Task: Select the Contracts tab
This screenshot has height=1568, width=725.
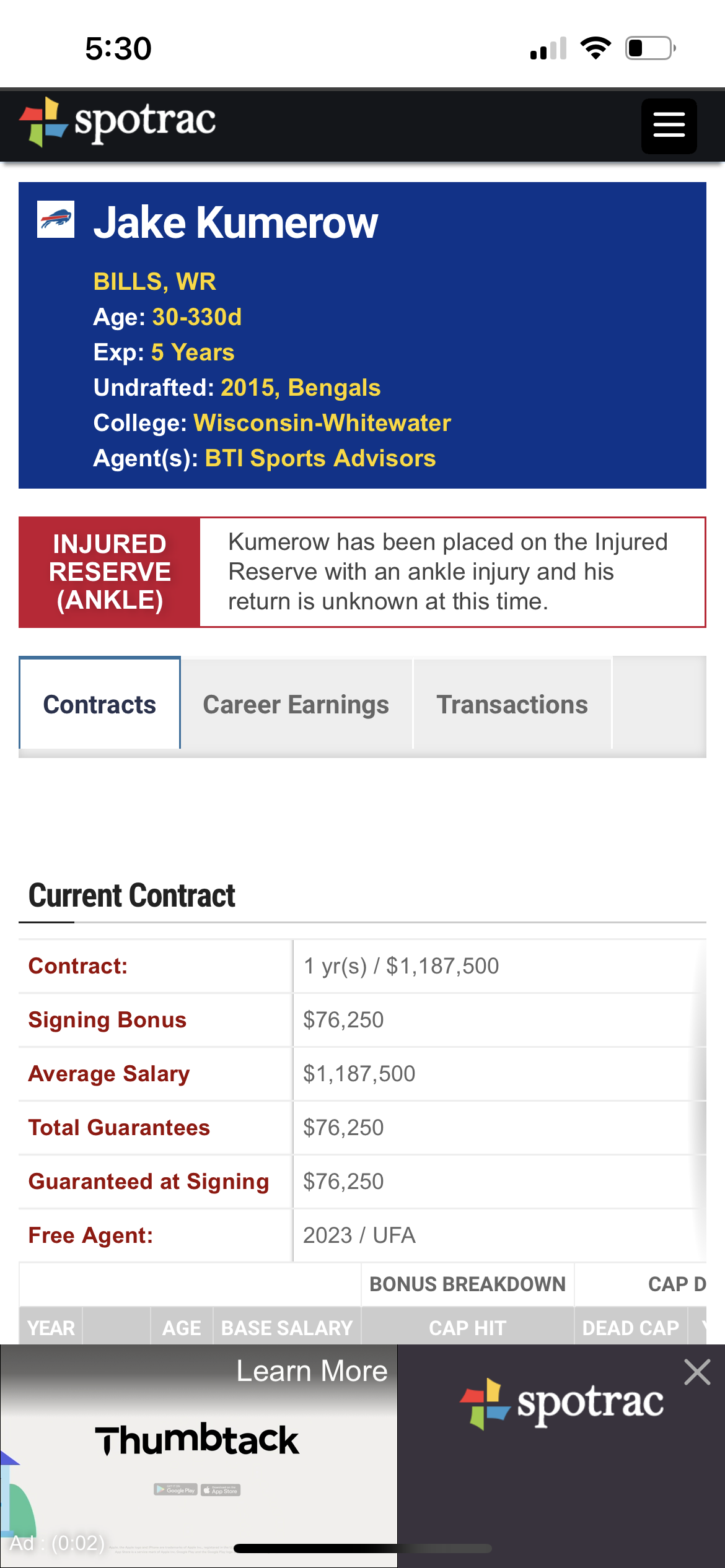Action: click(x=100, y=703)
